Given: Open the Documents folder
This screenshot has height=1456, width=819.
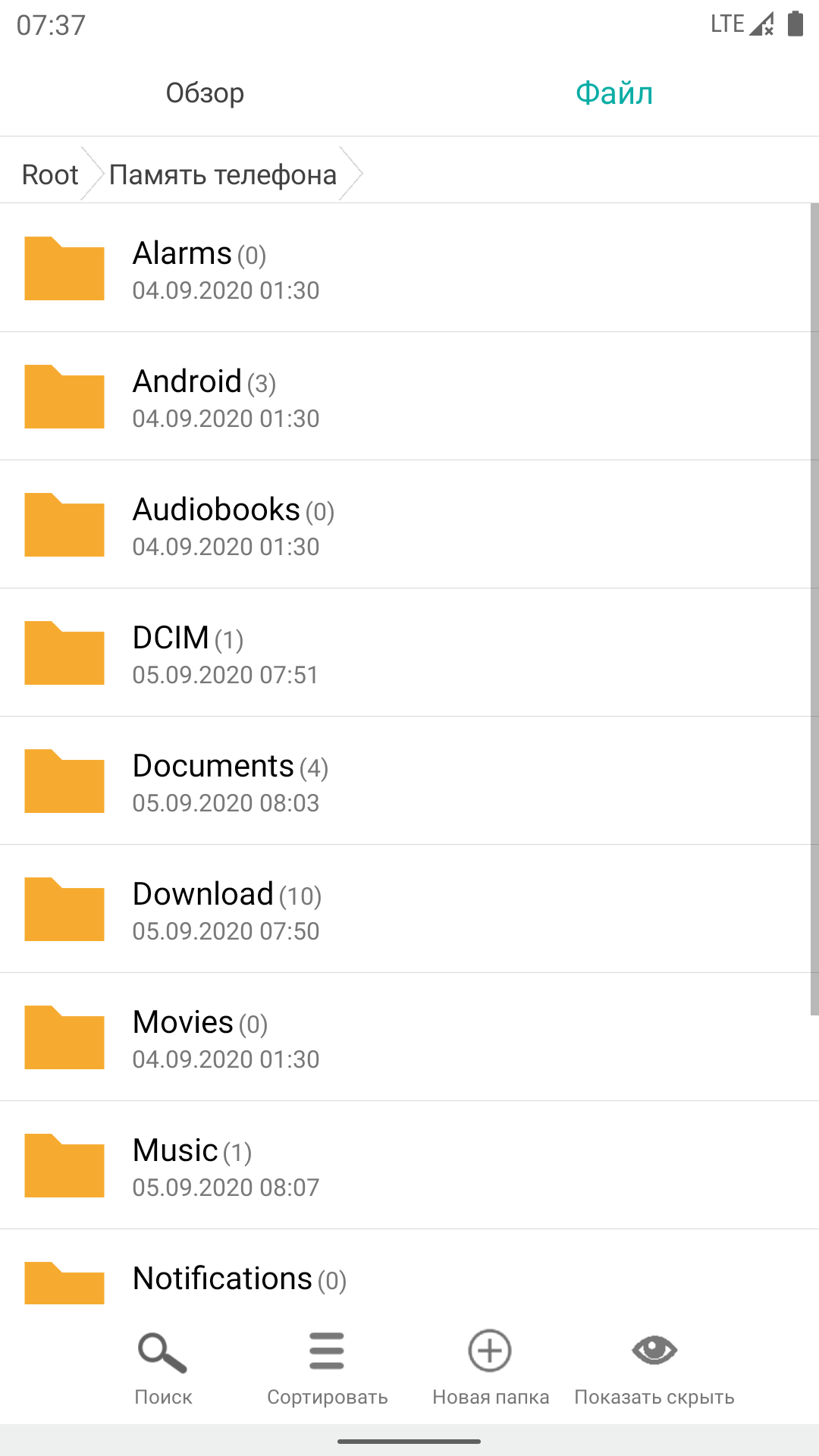Looking at the screenshot, I should pyautogui.click(x=405, y=780).
